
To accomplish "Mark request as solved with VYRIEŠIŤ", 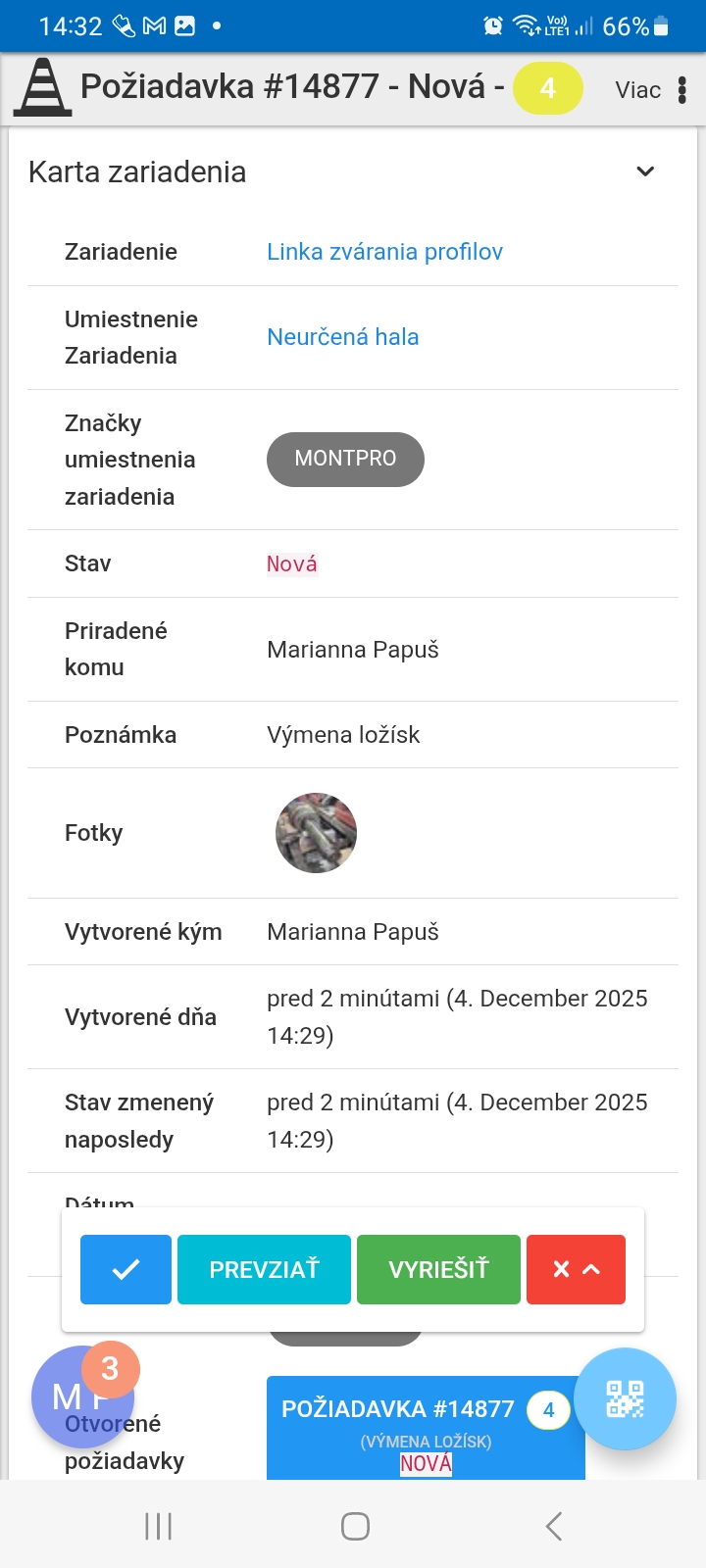I will tap(438, 1269).
